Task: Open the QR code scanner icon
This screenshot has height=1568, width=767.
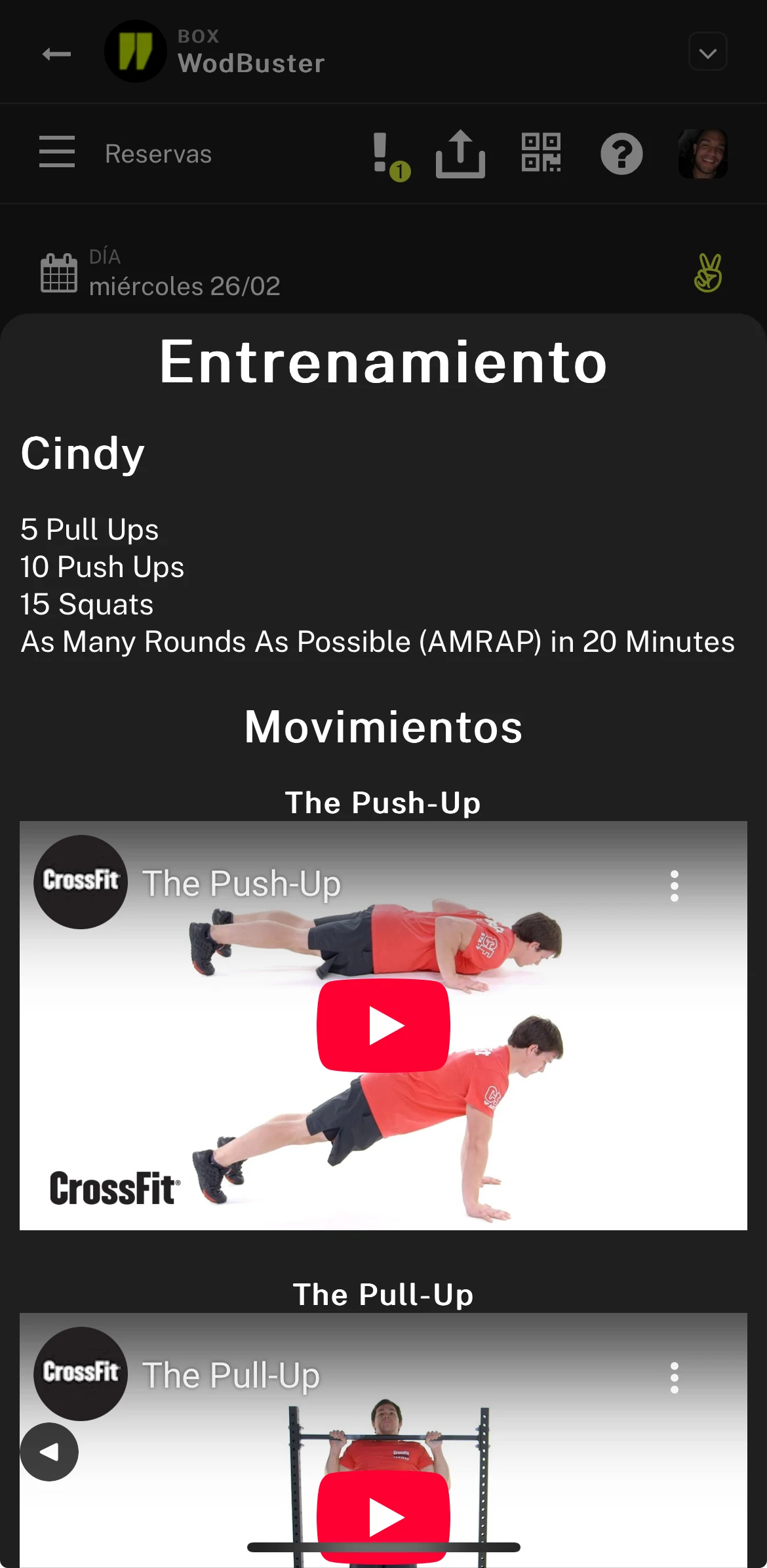Action: [x=541, y=152]
